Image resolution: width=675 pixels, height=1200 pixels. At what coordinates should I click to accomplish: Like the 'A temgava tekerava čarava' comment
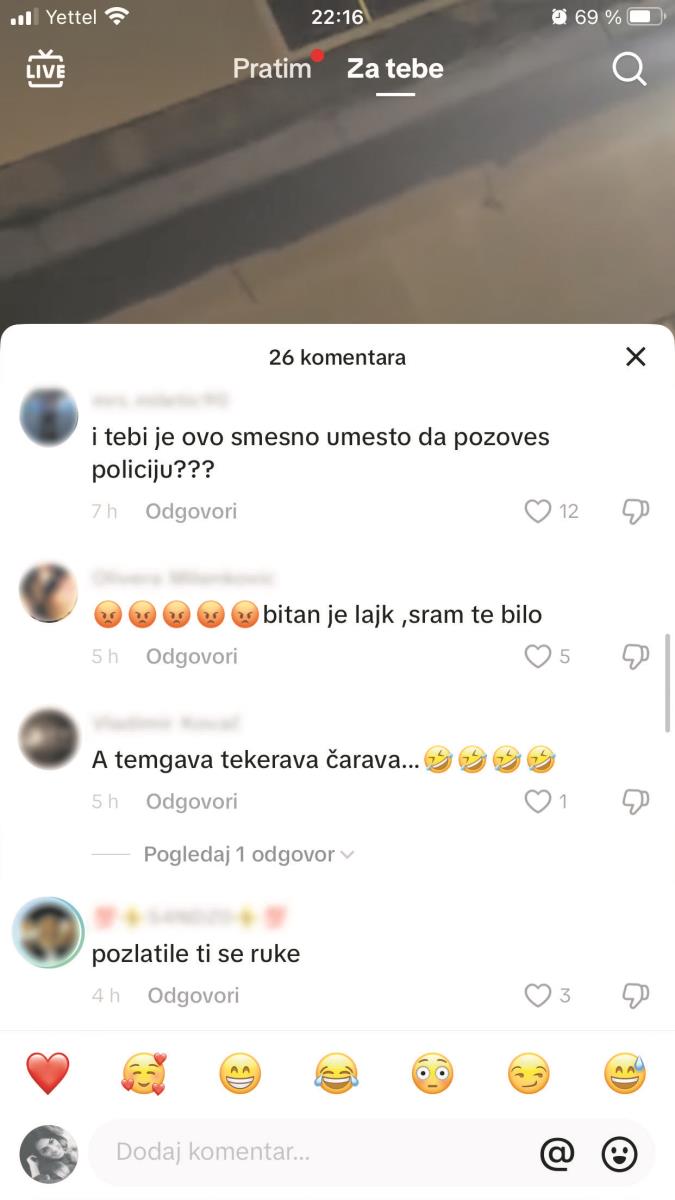click(x=538, y=801)
